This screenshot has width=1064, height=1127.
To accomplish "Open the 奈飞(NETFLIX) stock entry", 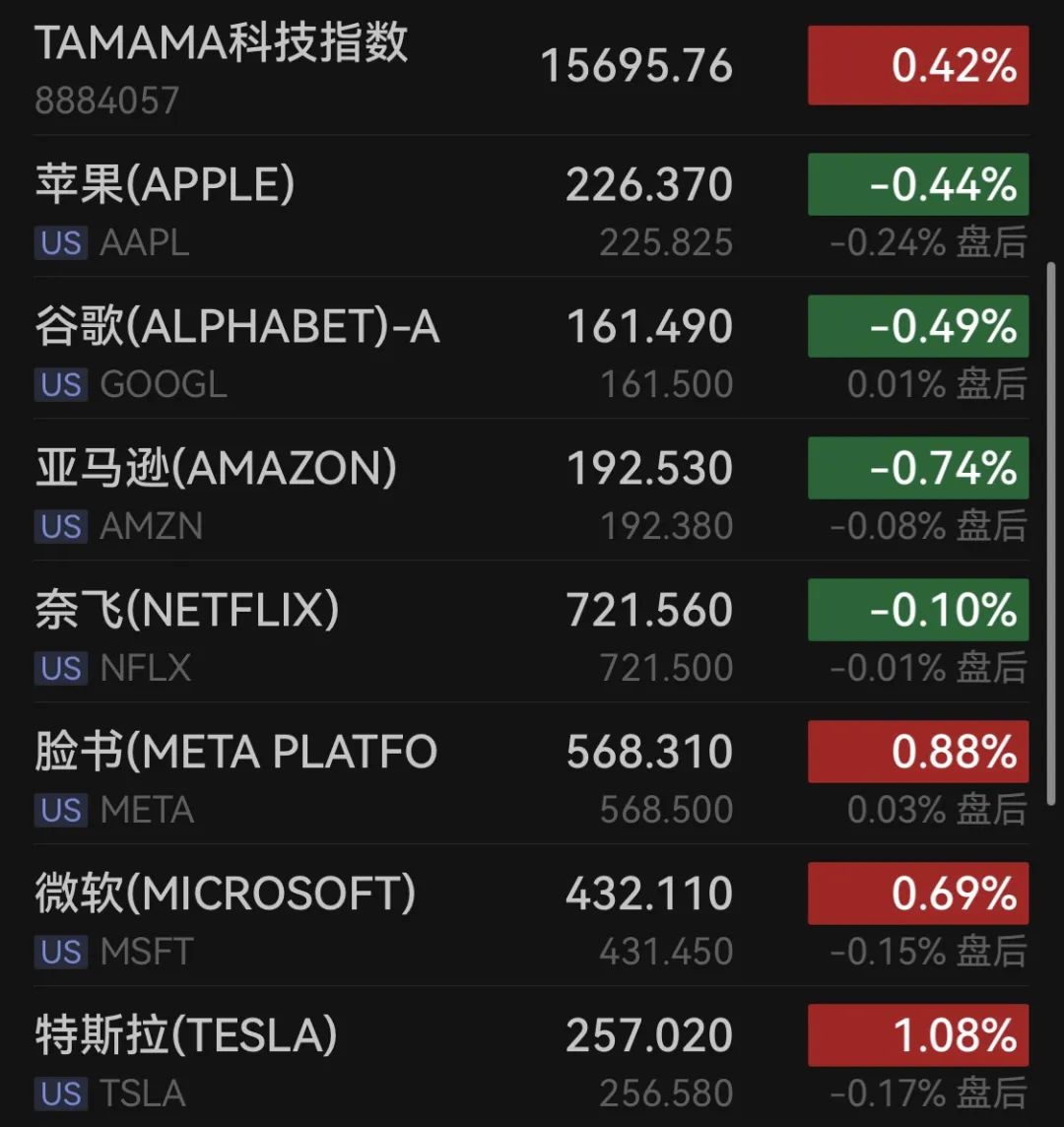I will (187, 609).
